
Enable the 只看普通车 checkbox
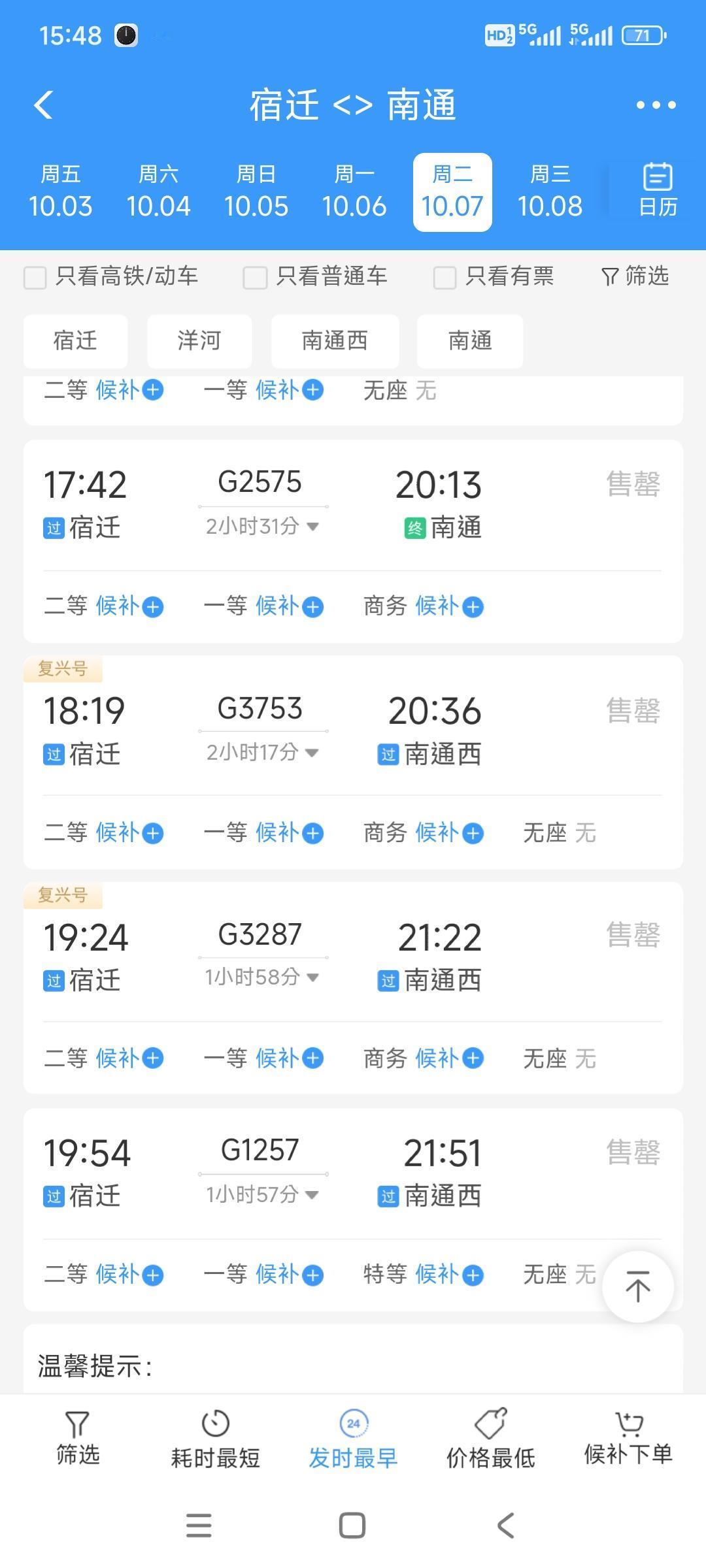(254, 277)
